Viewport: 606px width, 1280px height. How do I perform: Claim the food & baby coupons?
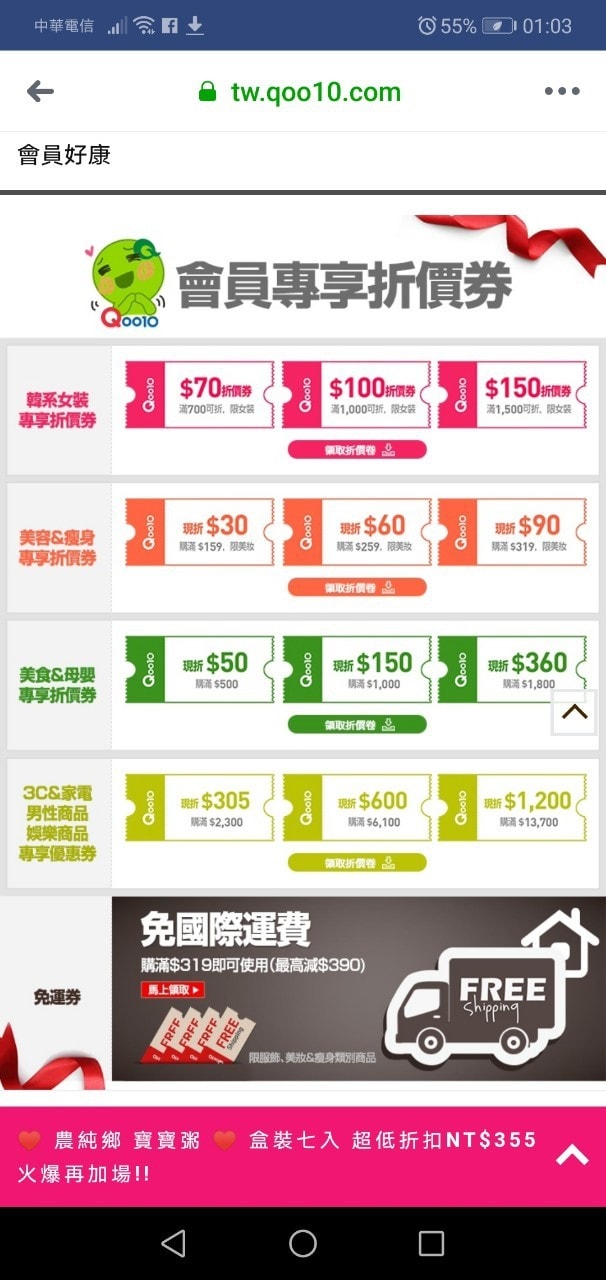click(x=357, y=725)
